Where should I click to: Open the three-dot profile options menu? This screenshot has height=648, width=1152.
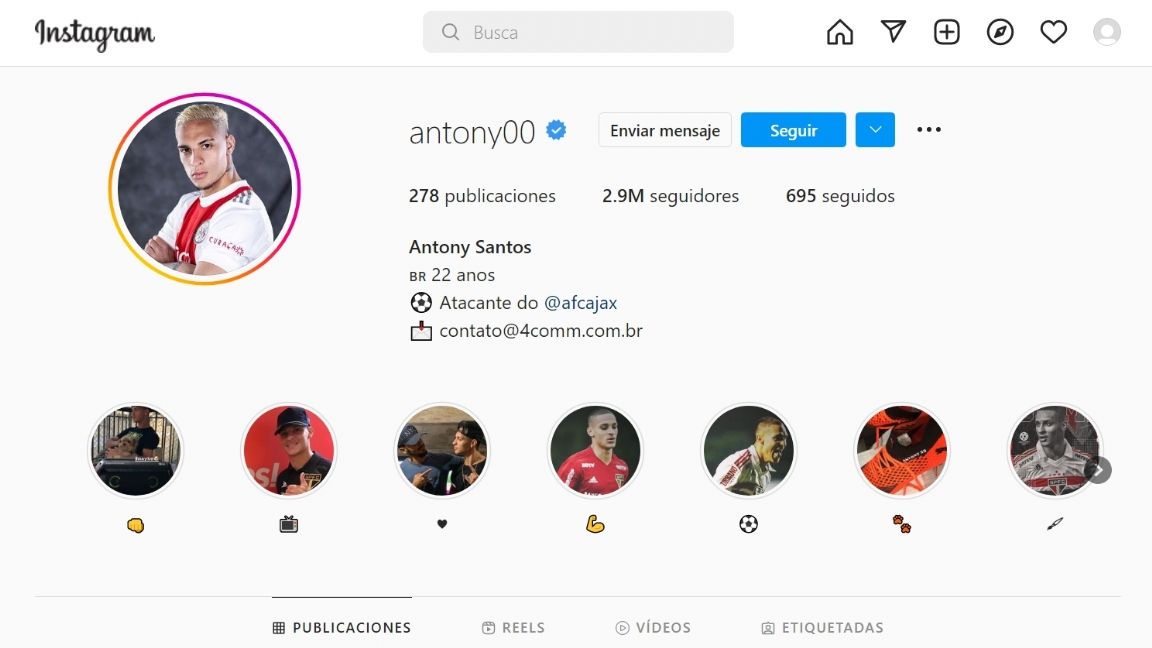click(x=929, y=130)
